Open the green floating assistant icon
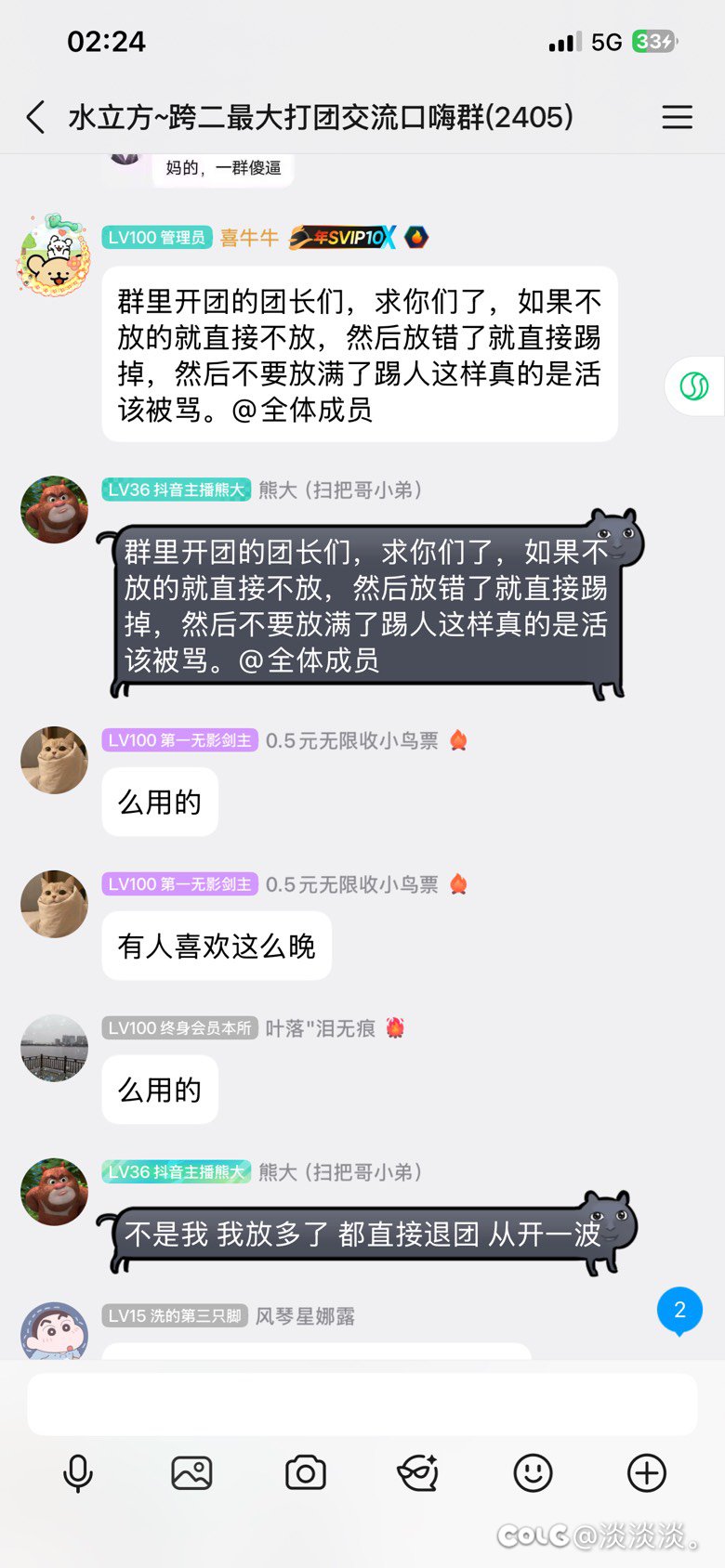Screen dimensions: 725x1568 [x=694, y=385]
